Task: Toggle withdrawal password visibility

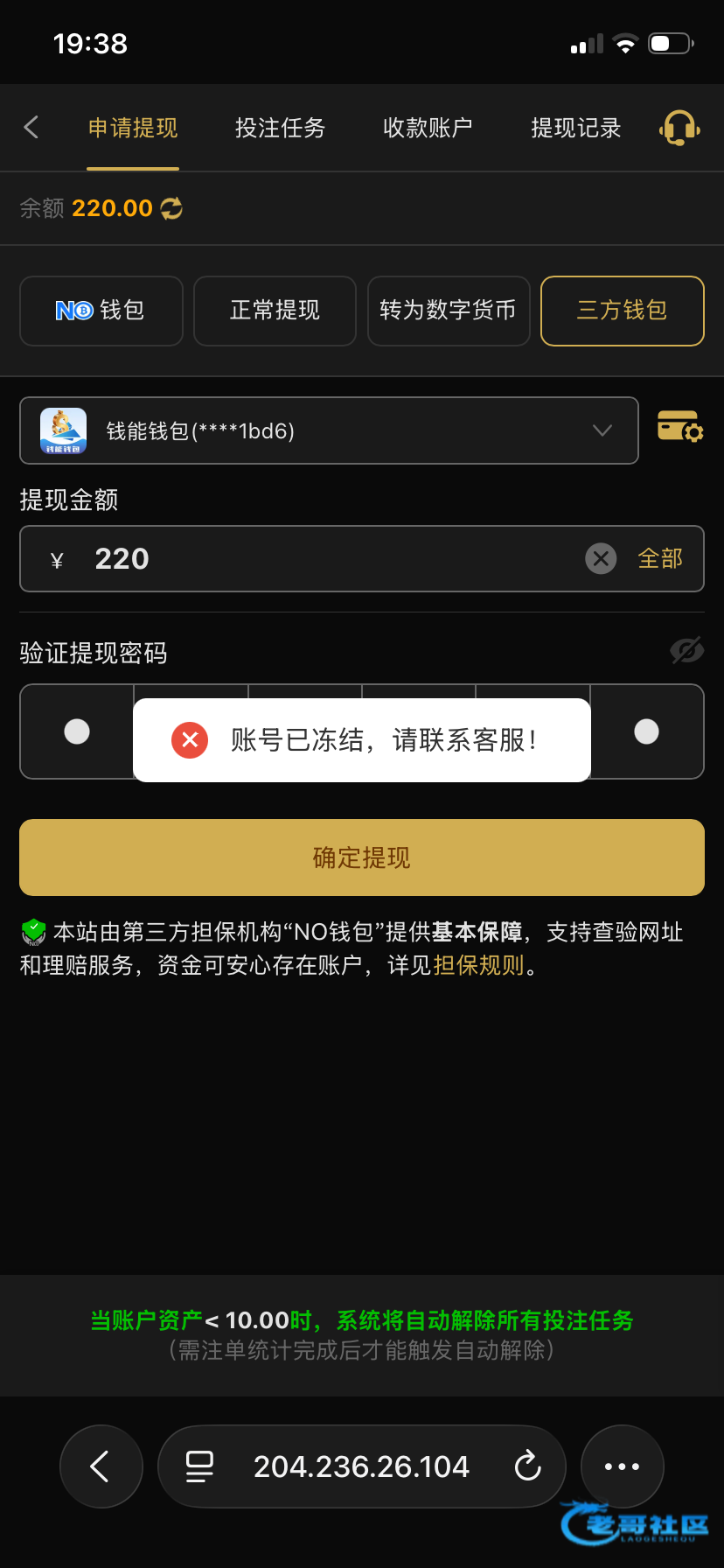Action: pyautogui.click(x=686, y=650)
